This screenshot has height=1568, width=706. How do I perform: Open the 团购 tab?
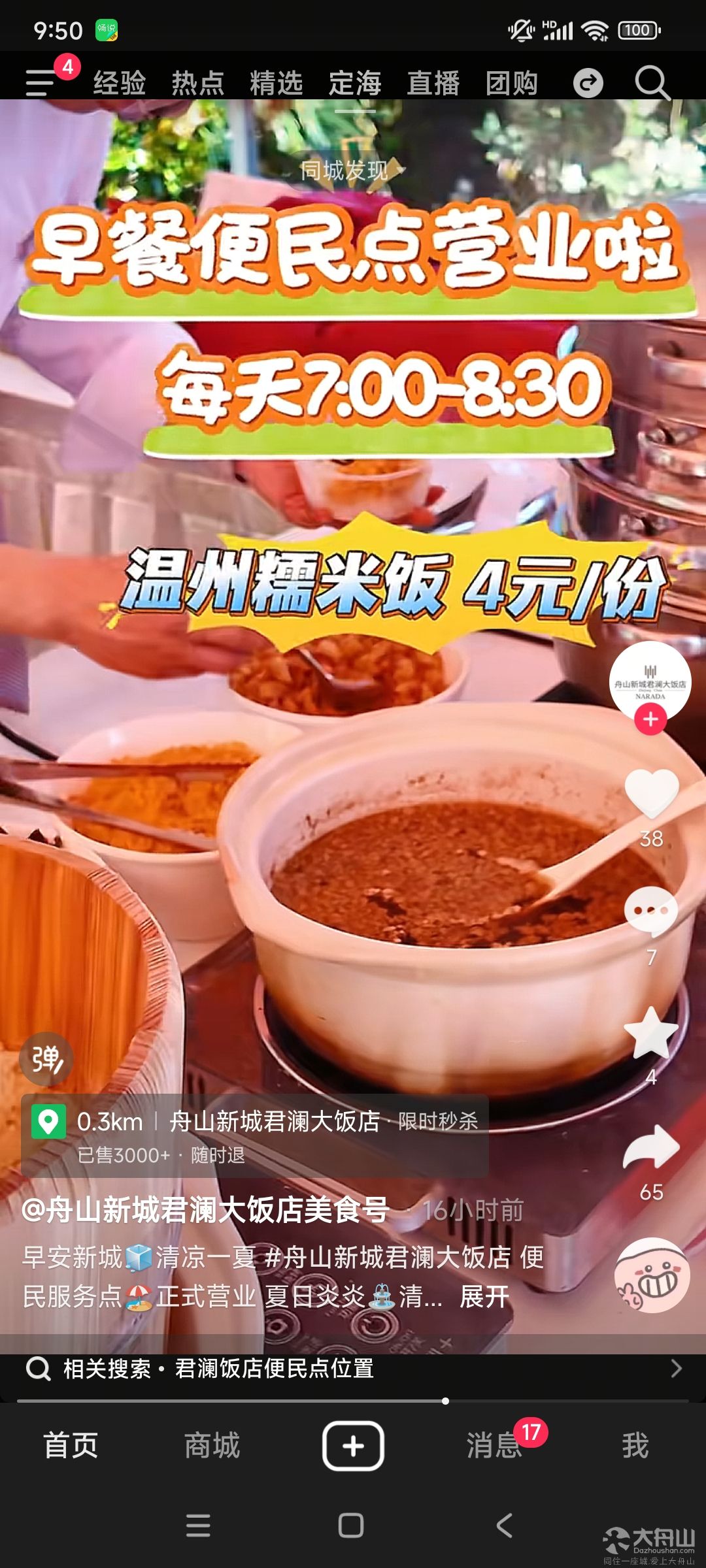512,84
